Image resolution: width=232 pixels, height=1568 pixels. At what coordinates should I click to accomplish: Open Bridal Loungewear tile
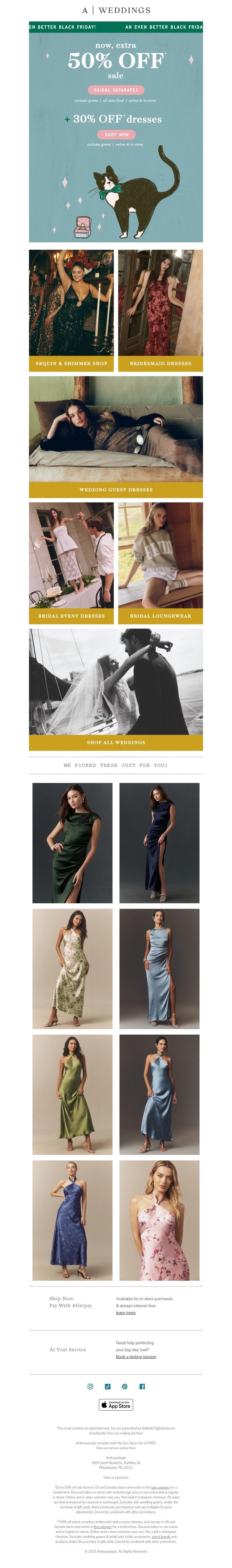click(x=160, y=616)
